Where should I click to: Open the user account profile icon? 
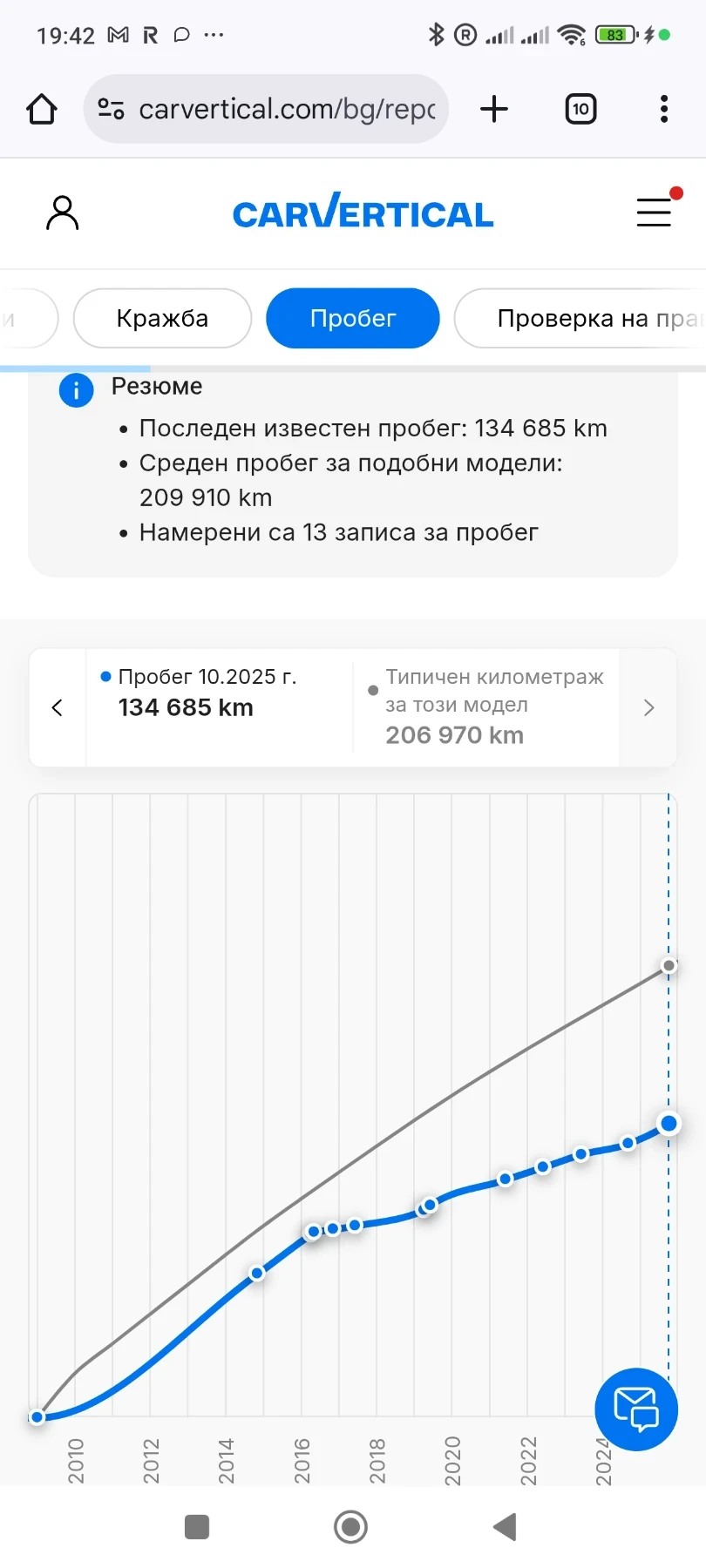[62, 213]
